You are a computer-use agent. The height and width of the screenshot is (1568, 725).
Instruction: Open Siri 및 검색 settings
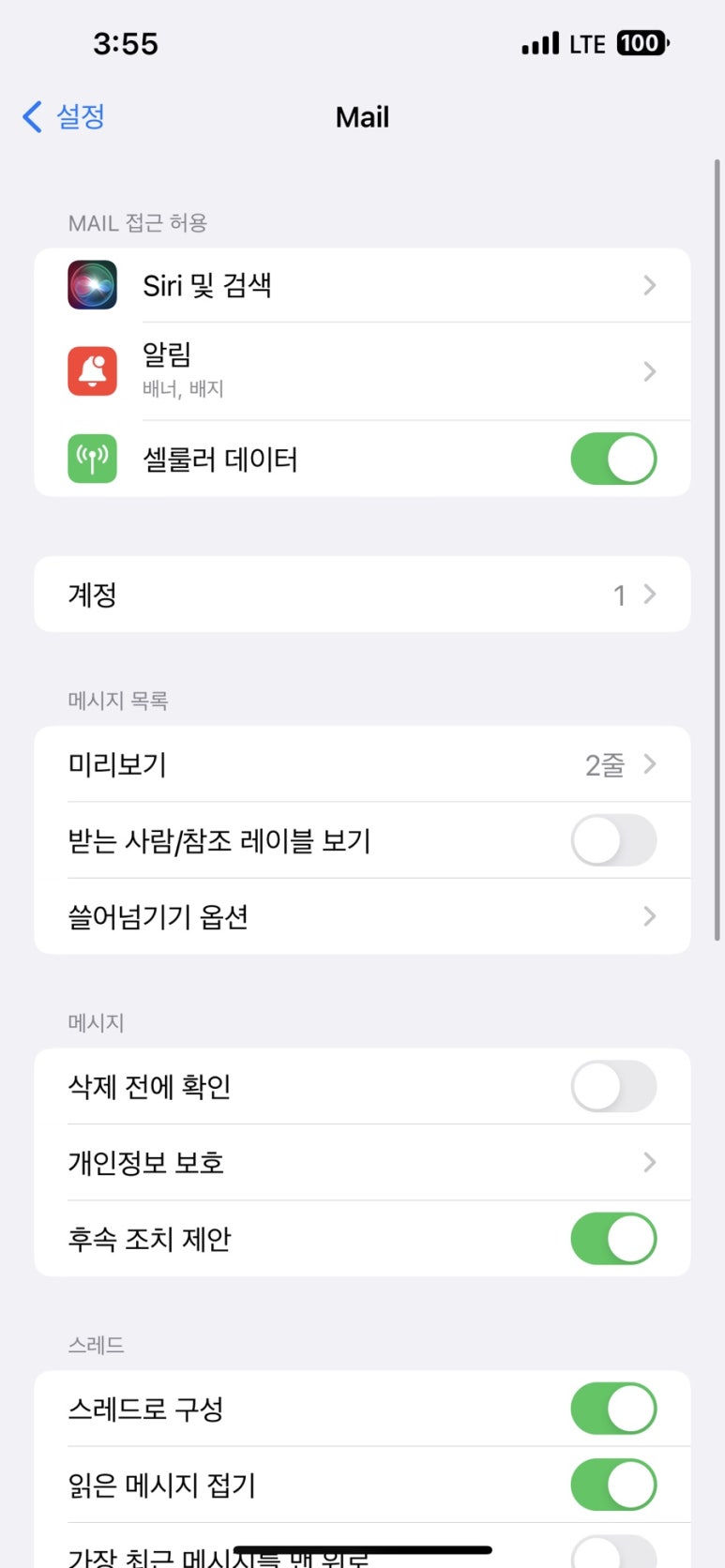pos(362,285)
